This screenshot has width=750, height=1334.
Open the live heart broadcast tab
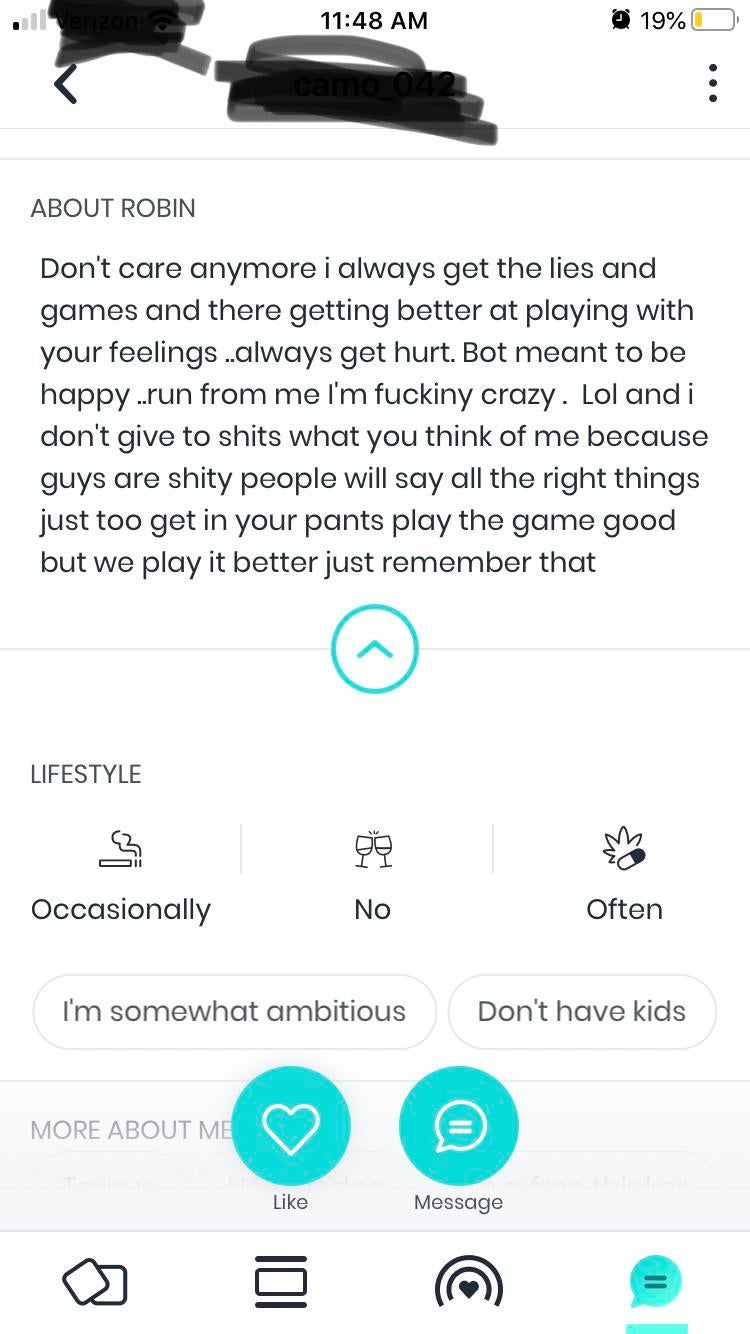468,1282
